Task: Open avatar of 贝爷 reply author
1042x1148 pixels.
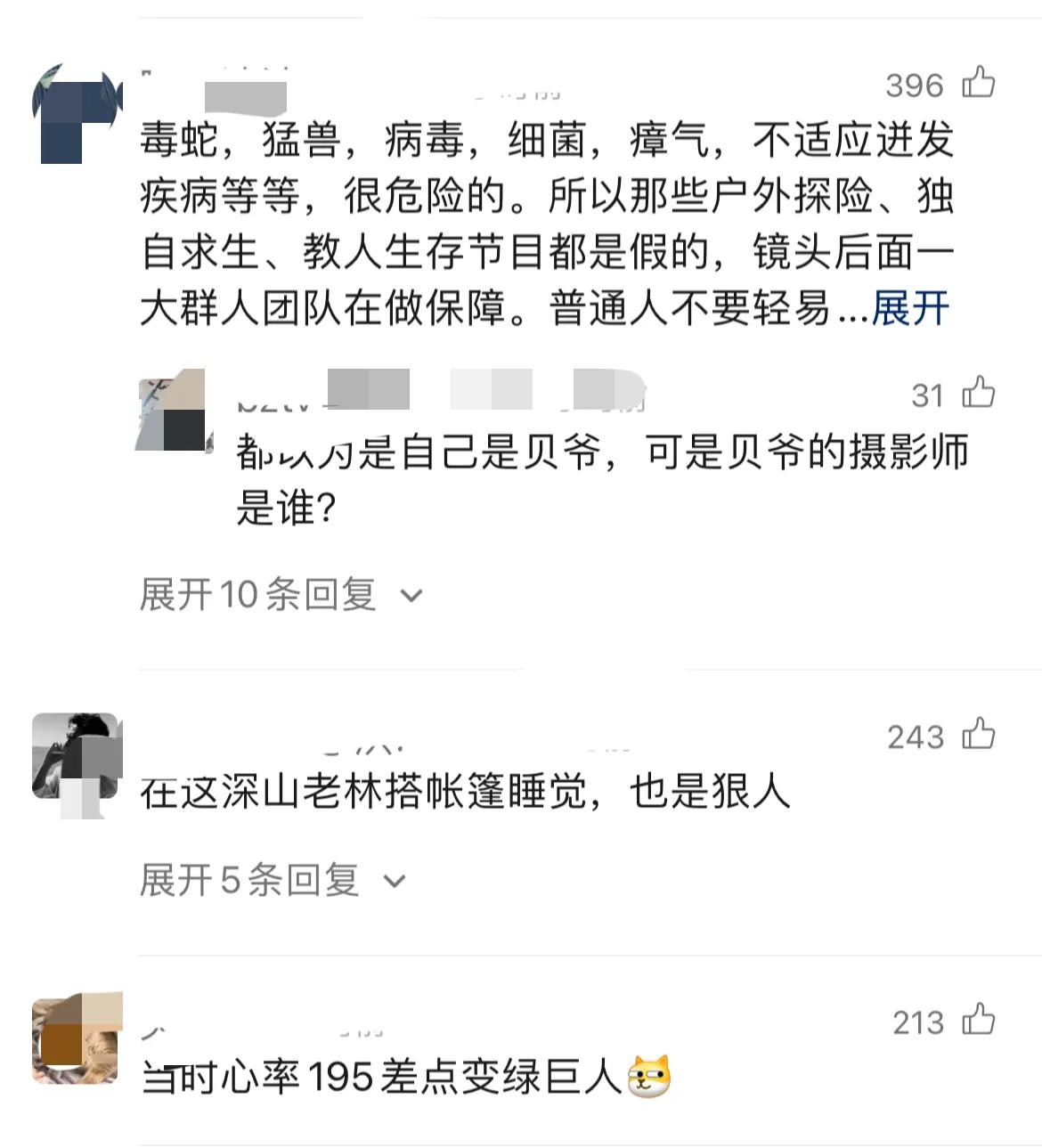Action: pos(173,411)
